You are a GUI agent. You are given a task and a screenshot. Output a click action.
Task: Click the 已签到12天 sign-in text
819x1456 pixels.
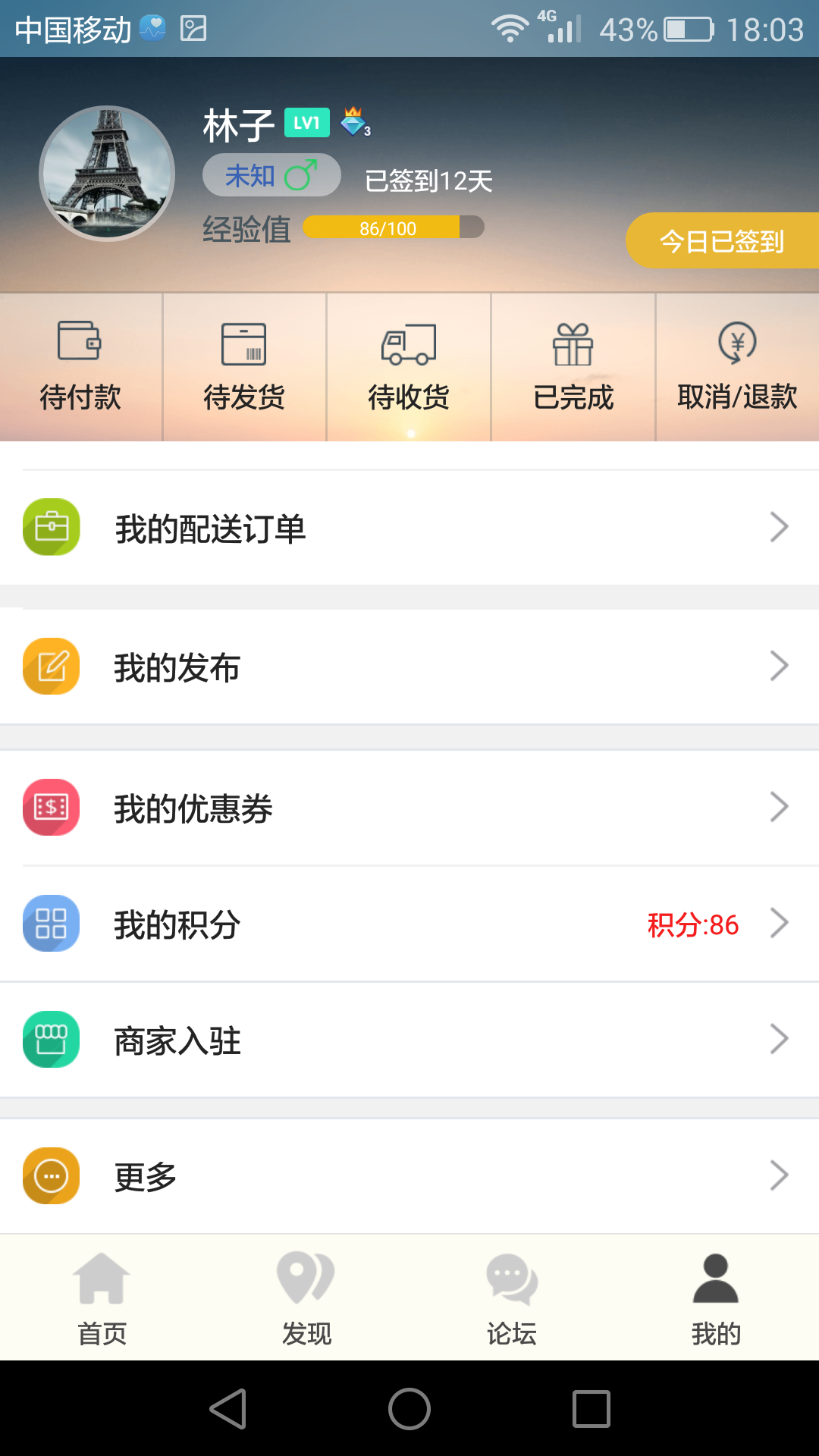click(430, 182)
